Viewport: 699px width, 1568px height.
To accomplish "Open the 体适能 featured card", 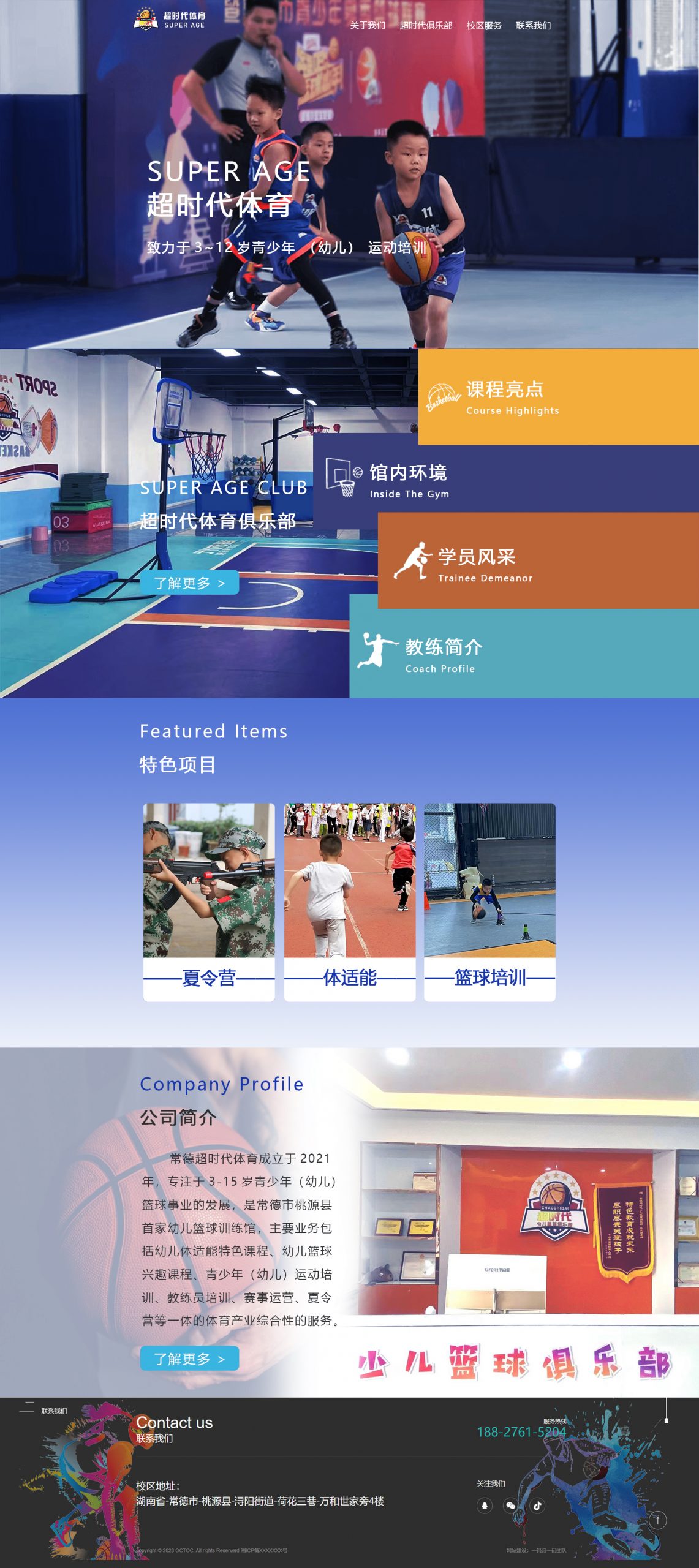I will click(349, 901).
